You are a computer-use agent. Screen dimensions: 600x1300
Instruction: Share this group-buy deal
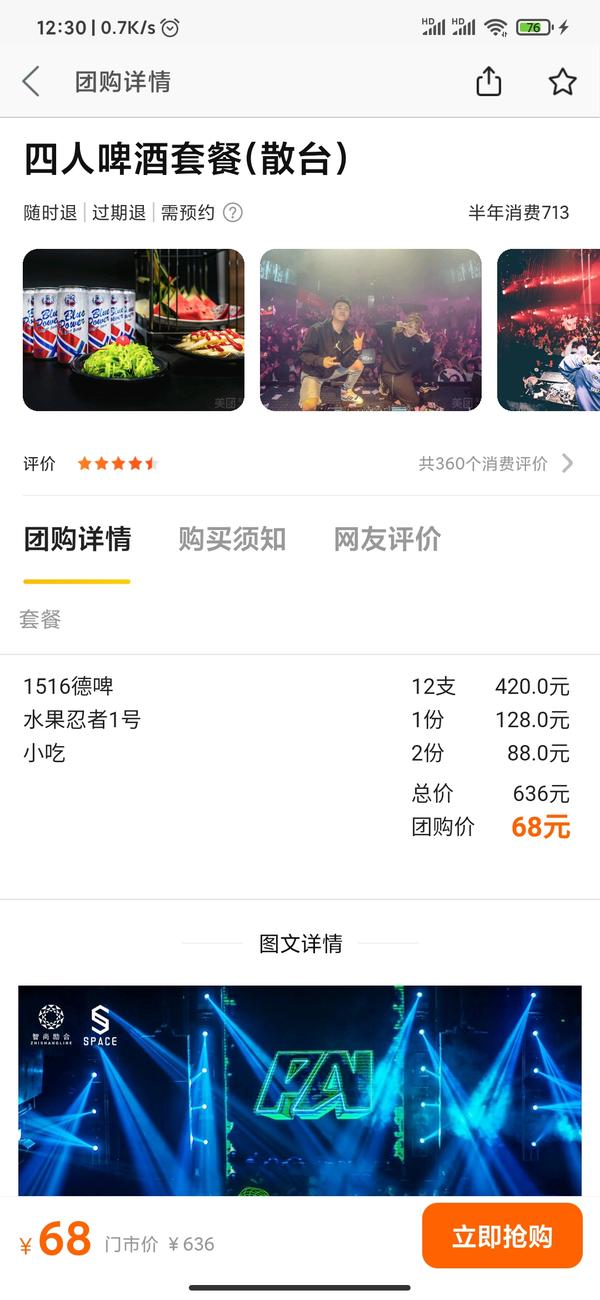coord(488,82)
